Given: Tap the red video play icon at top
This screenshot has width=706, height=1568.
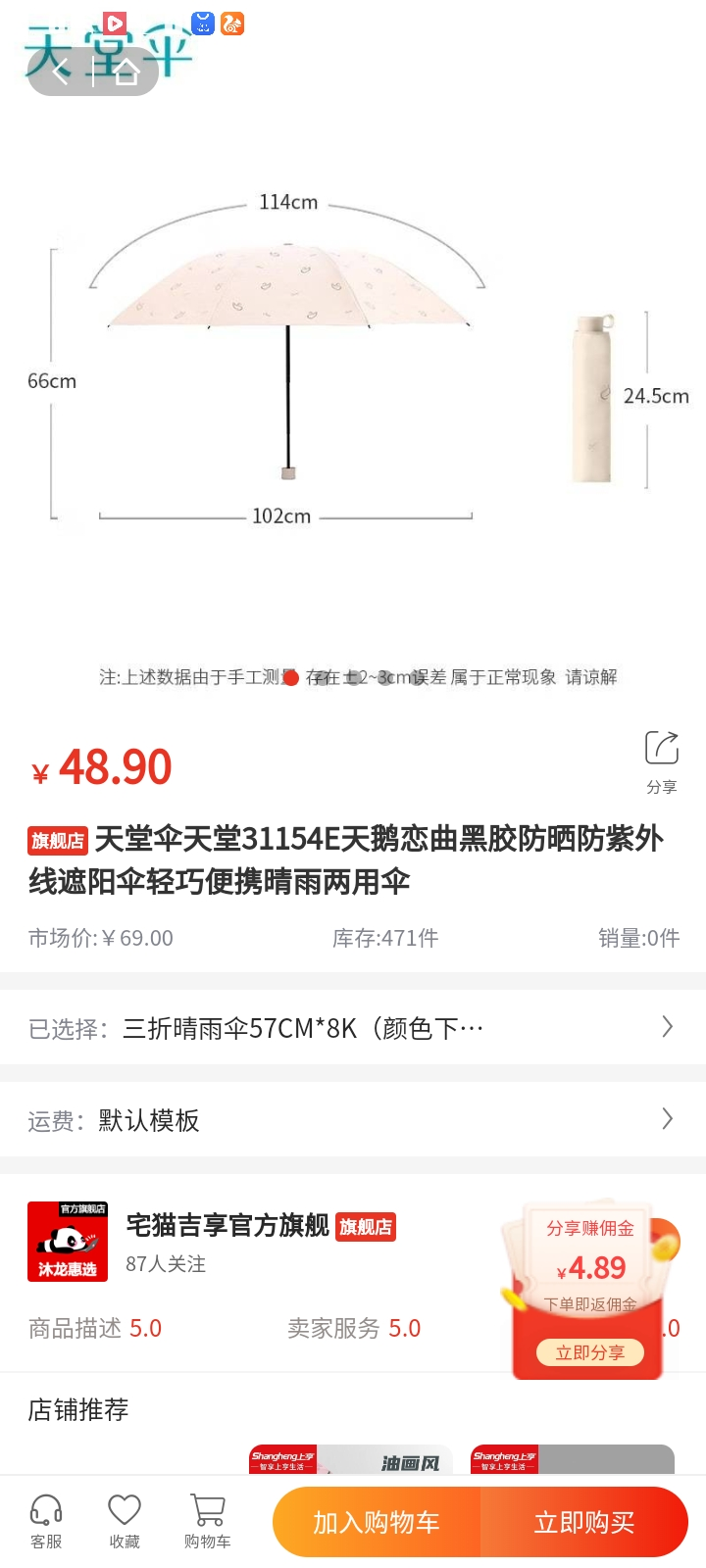Looking at the screenshot, I should pos(116,22).
